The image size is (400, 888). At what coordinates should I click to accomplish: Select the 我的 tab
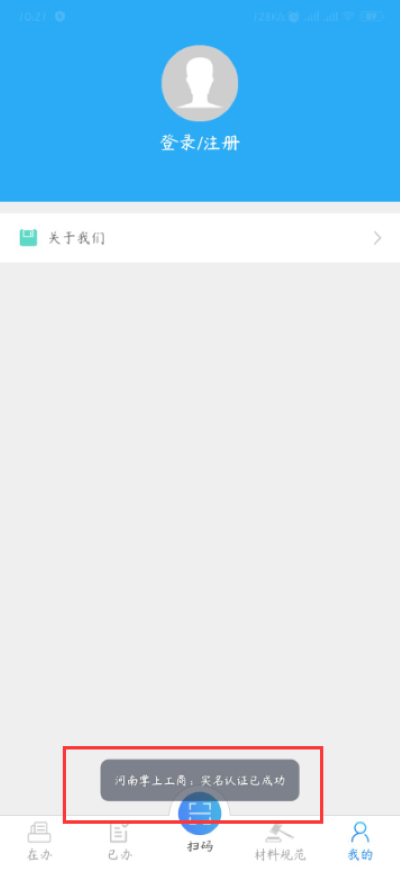360,842
